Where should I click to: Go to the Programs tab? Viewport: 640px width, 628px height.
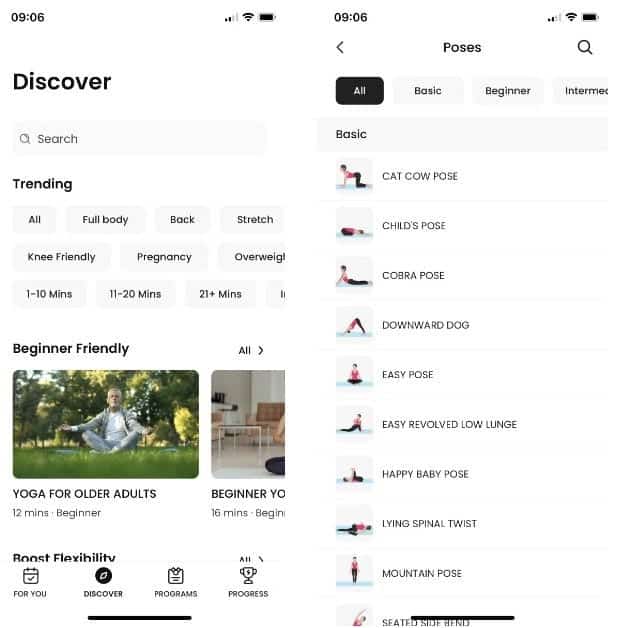click(x=175, y=582)
